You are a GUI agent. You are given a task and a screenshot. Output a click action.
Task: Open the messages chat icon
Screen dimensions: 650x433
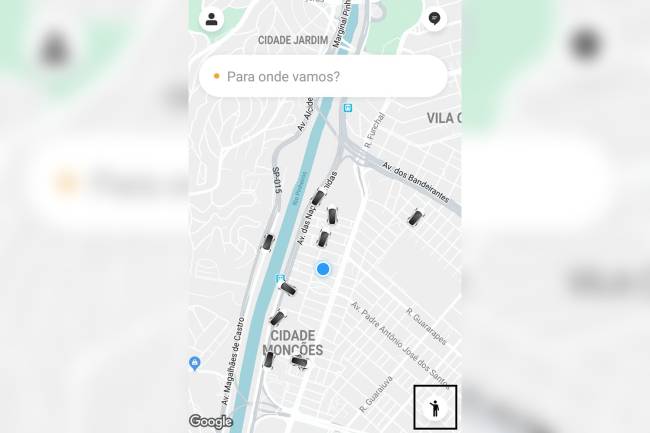click(435, 19)
